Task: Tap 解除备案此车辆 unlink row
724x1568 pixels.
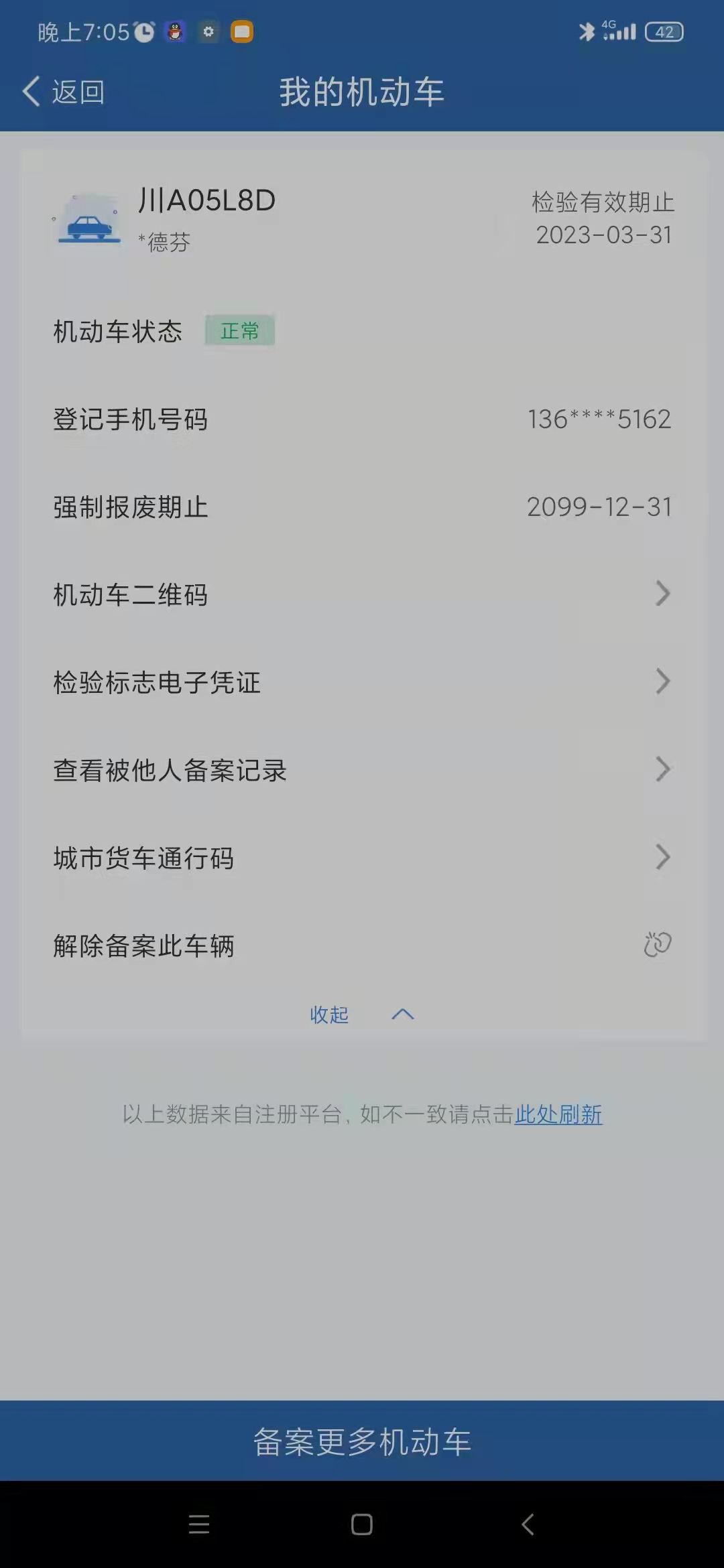Action: (362, 945)
